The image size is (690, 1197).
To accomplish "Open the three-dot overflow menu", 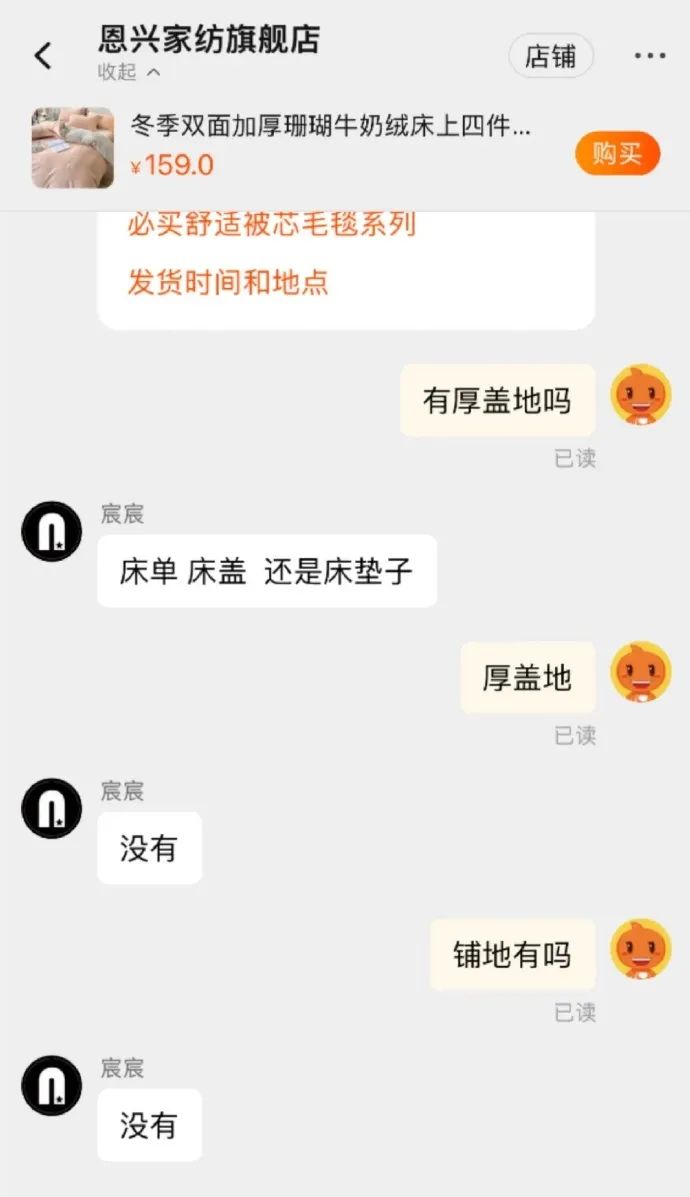I will (649, 56).
